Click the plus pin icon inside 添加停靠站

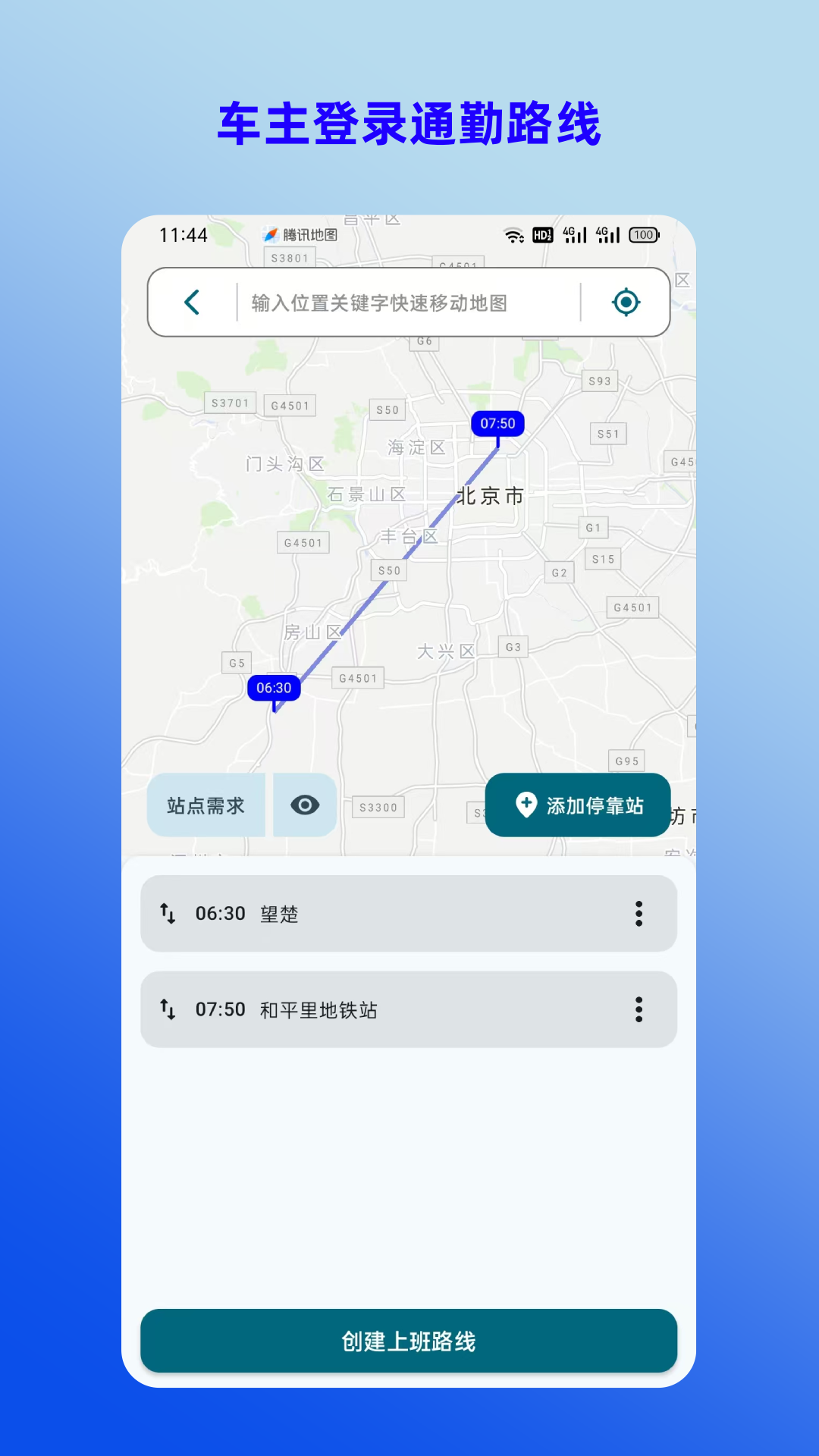[x=526, y=805]
